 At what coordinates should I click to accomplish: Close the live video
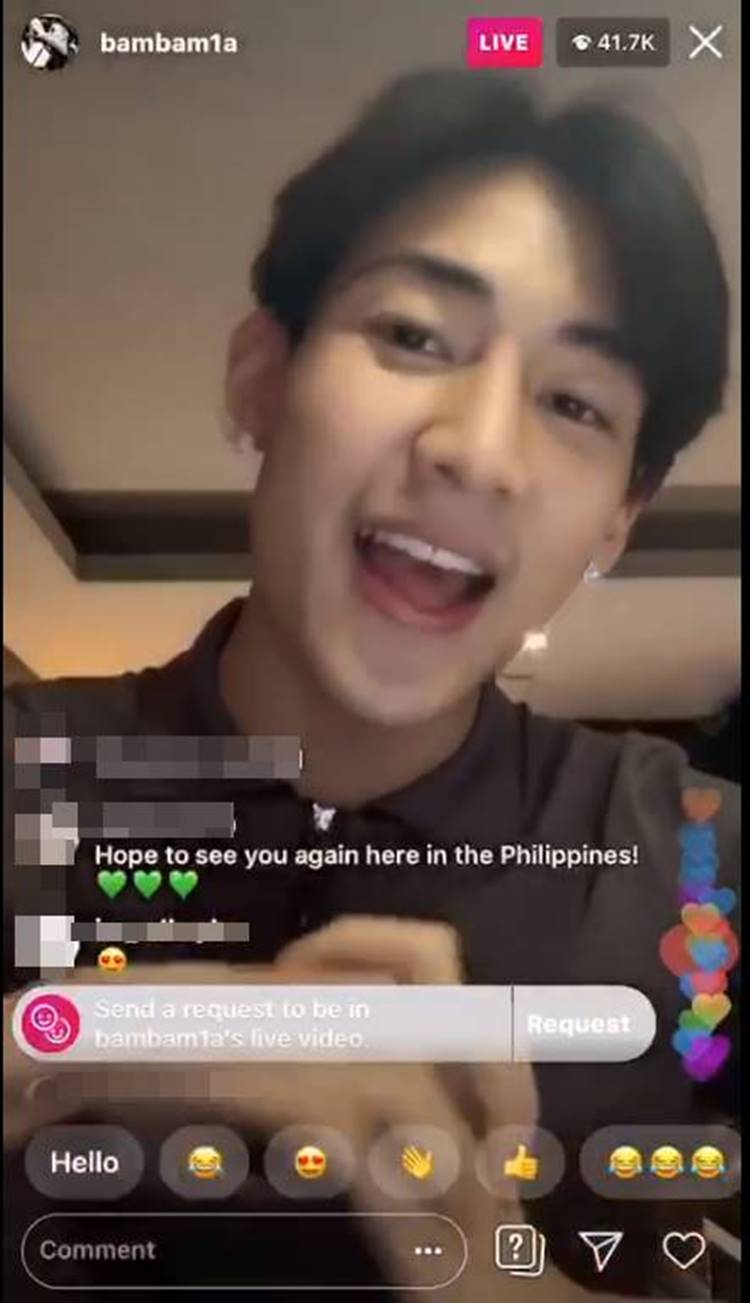point(706,43)
